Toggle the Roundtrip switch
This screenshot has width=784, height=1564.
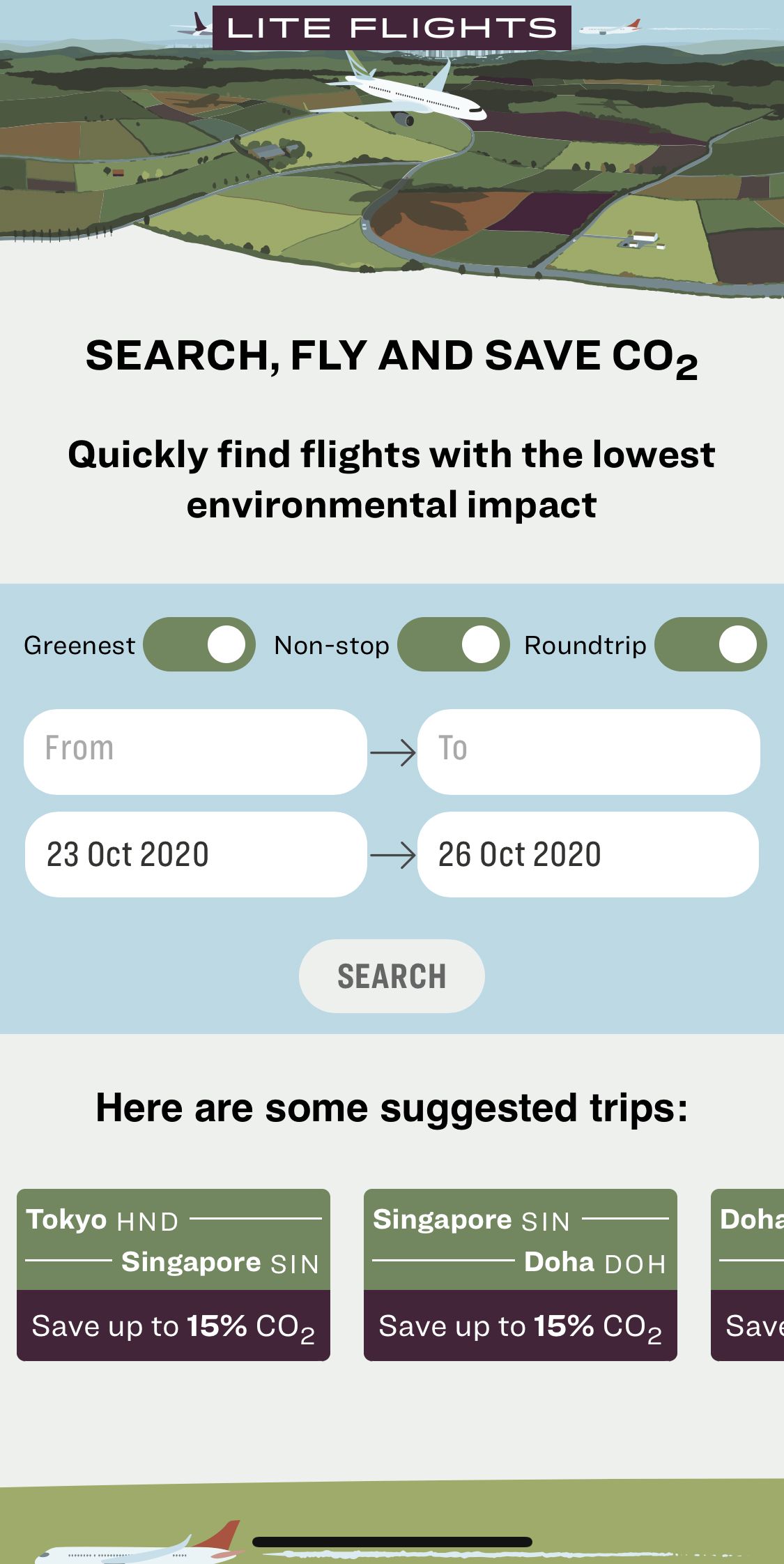tap(710, 644)
